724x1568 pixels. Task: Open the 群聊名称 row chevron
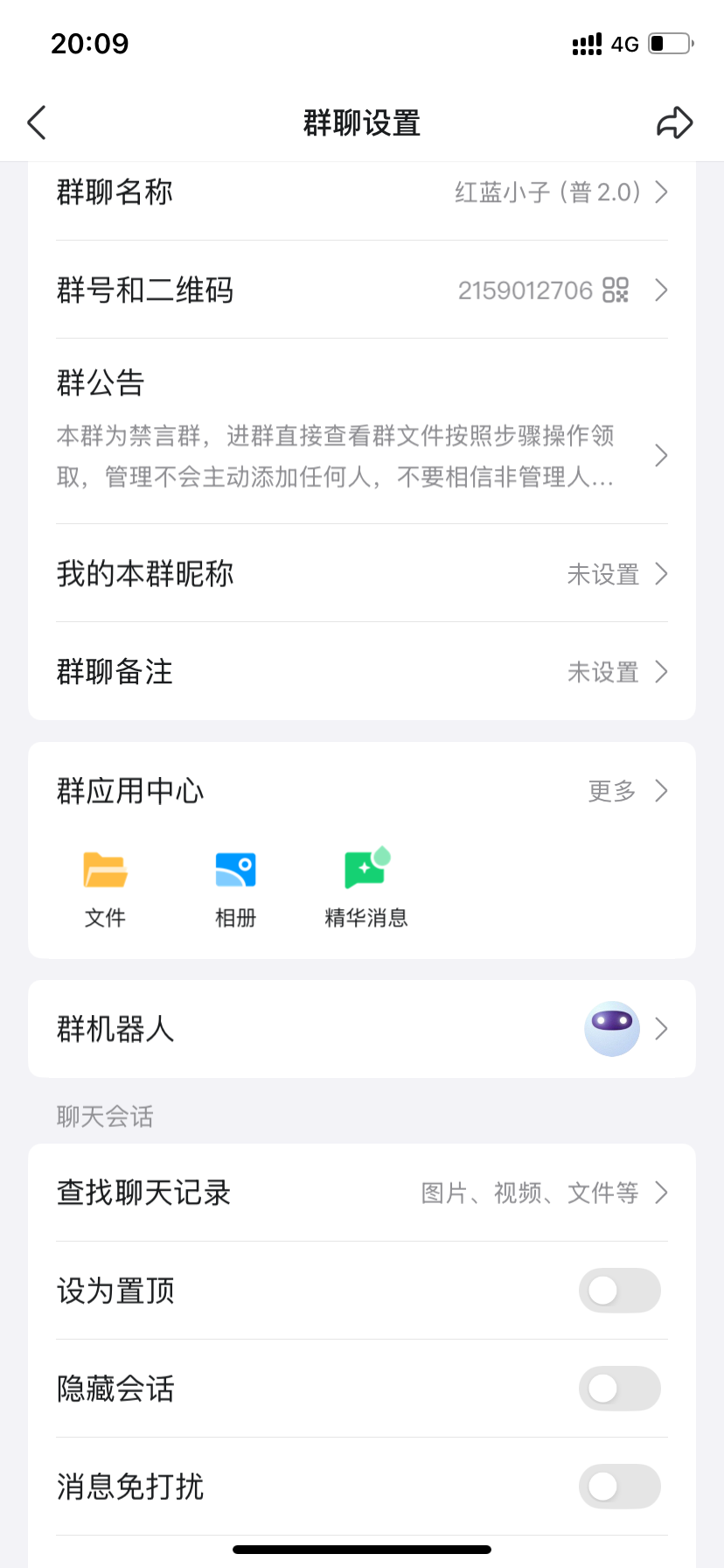662,192
